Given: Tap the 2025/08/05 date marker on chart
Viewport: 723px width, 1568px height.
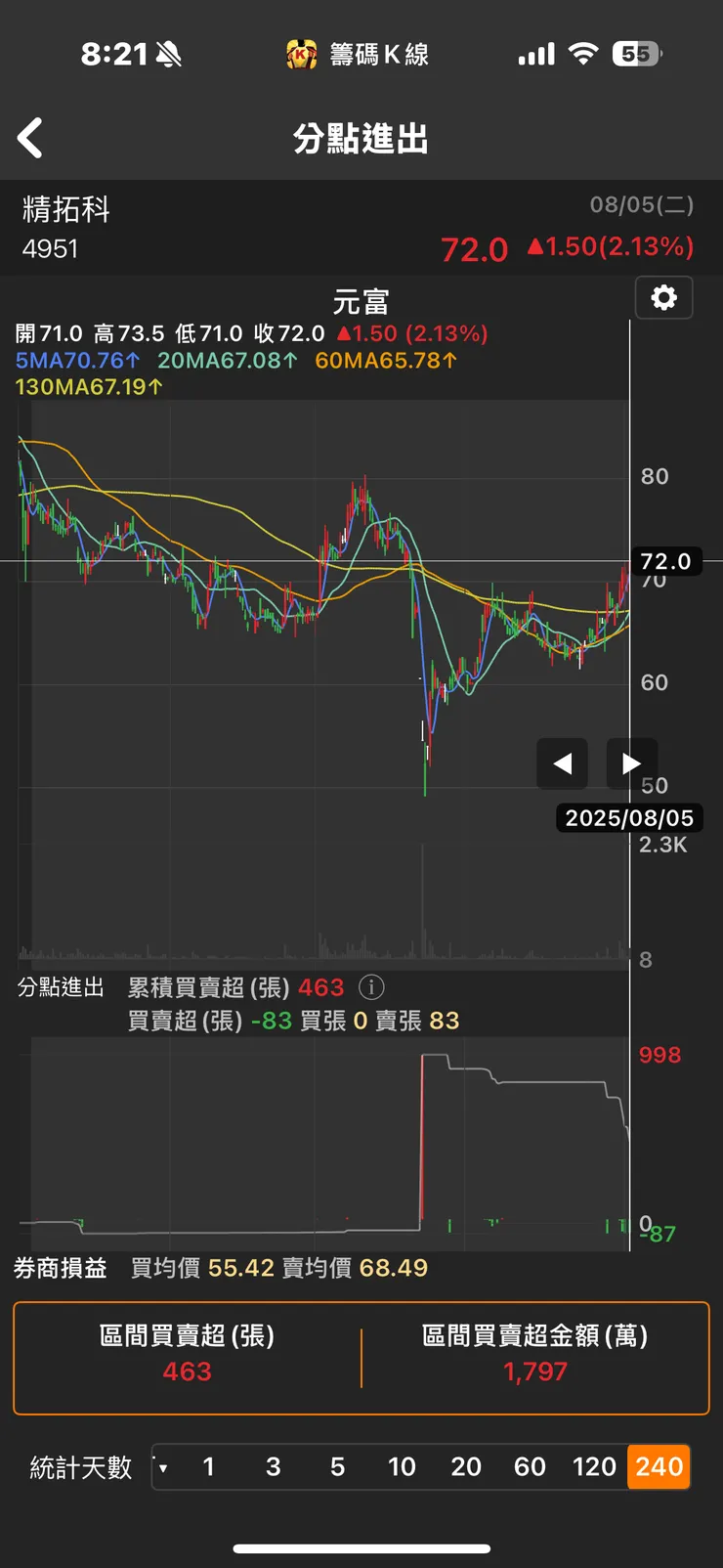Looking at the screenshot, I should click(628, 817).
